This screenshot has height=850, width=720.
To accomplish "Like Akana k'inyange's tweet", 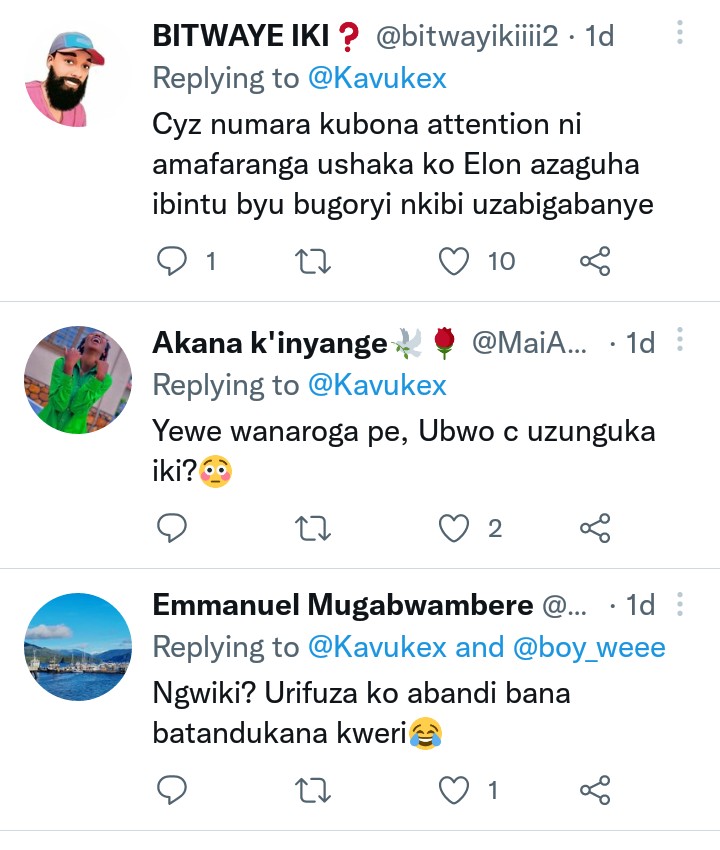I will point(455,528).
